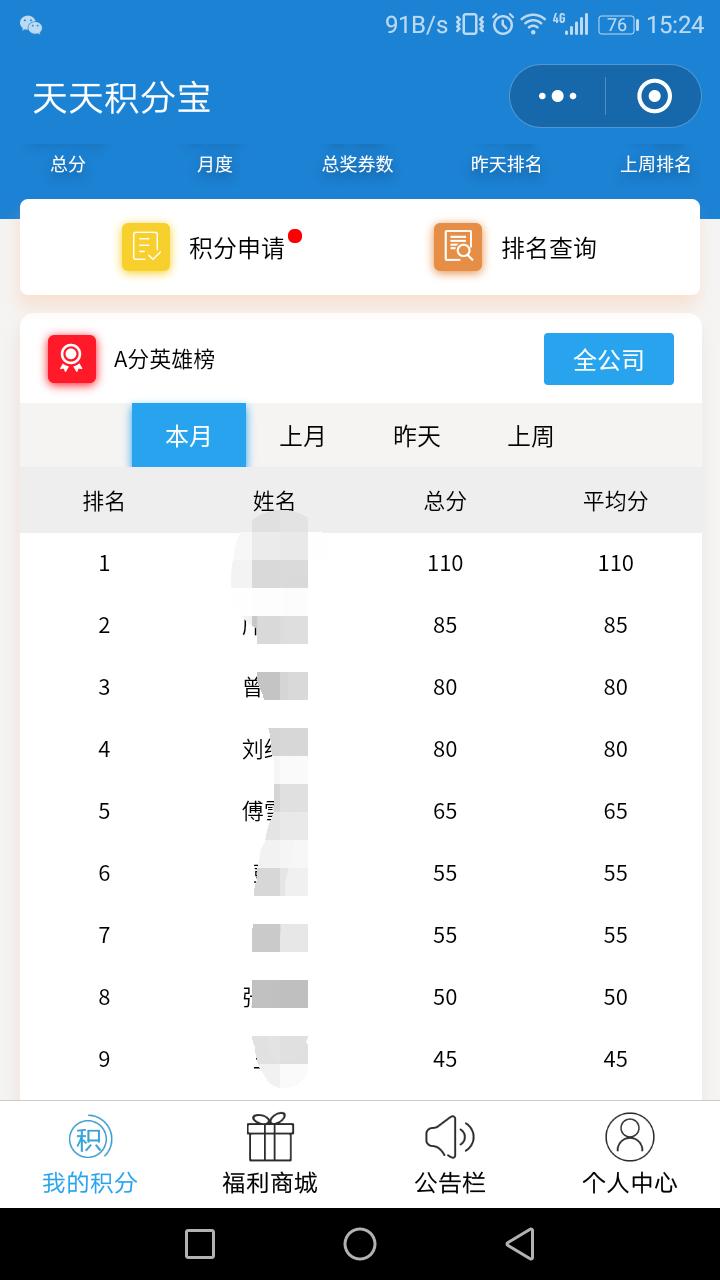The height and width of the screenshot is (1280, 720).
Task: Open 个人中心 profile icon
Action: pos(629,1137)
